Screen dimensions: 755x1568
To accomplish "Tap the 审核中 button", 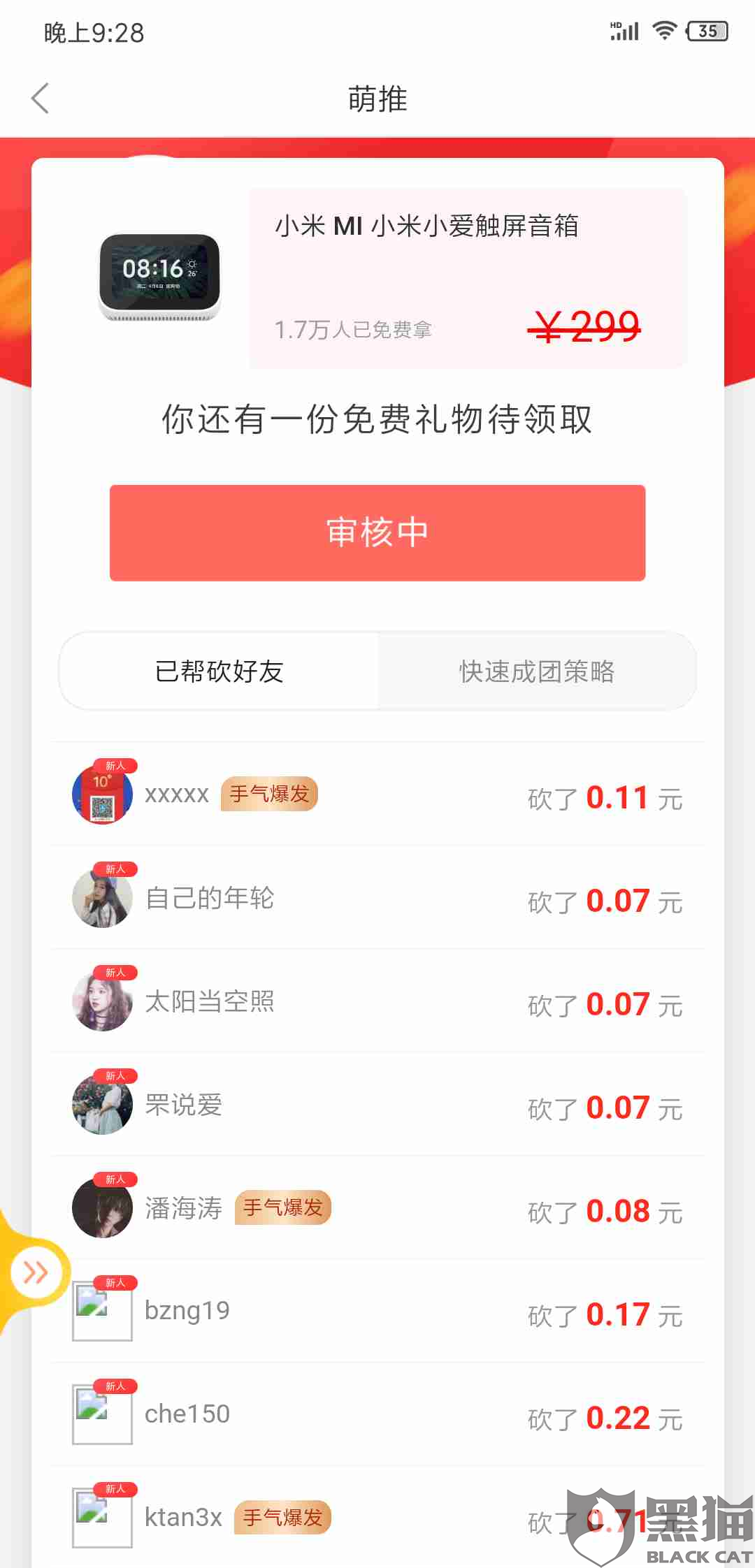I will [377, 532].
